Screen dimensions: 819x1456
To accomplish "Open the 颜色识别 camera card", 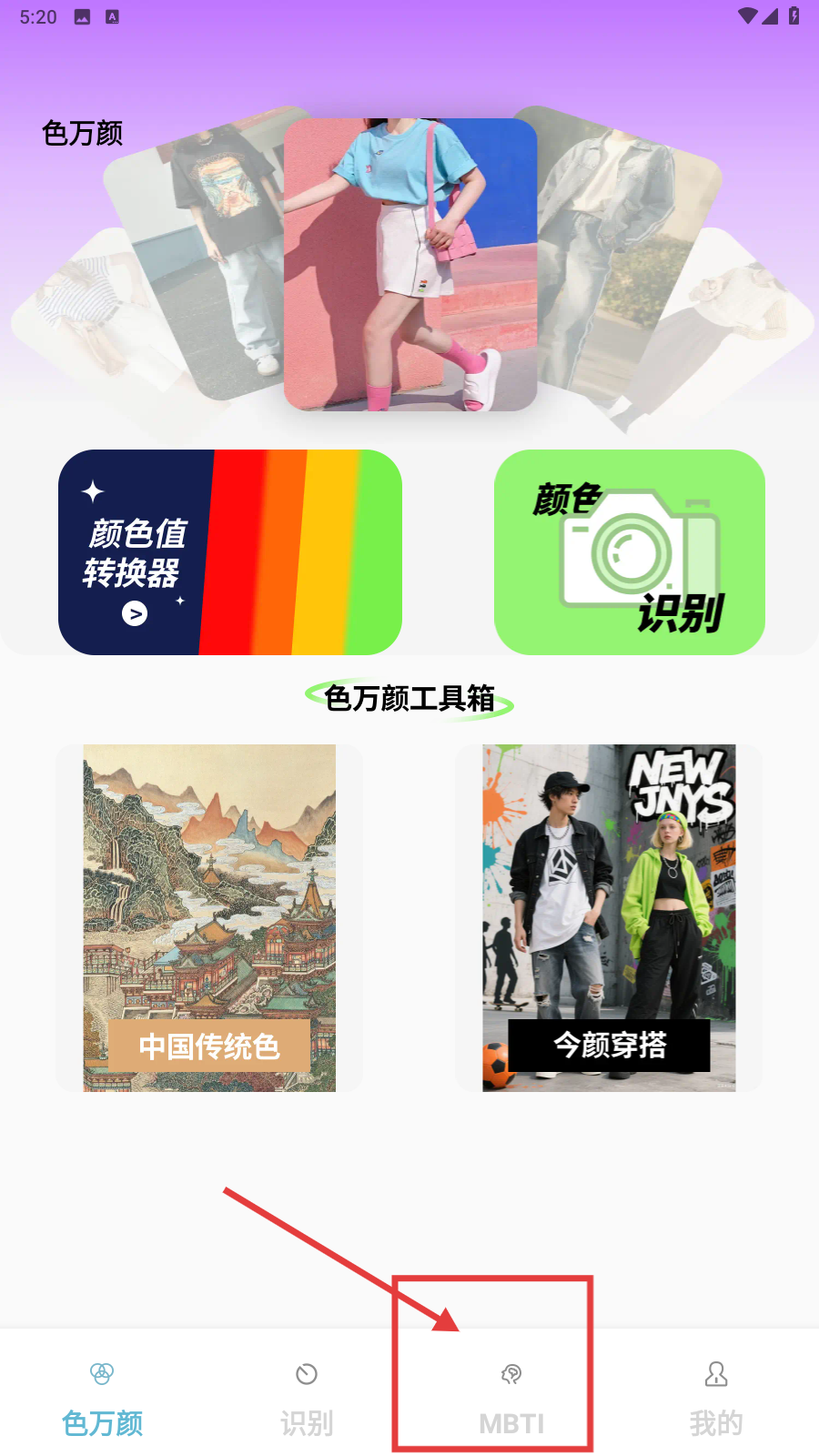I will [630, 552].
